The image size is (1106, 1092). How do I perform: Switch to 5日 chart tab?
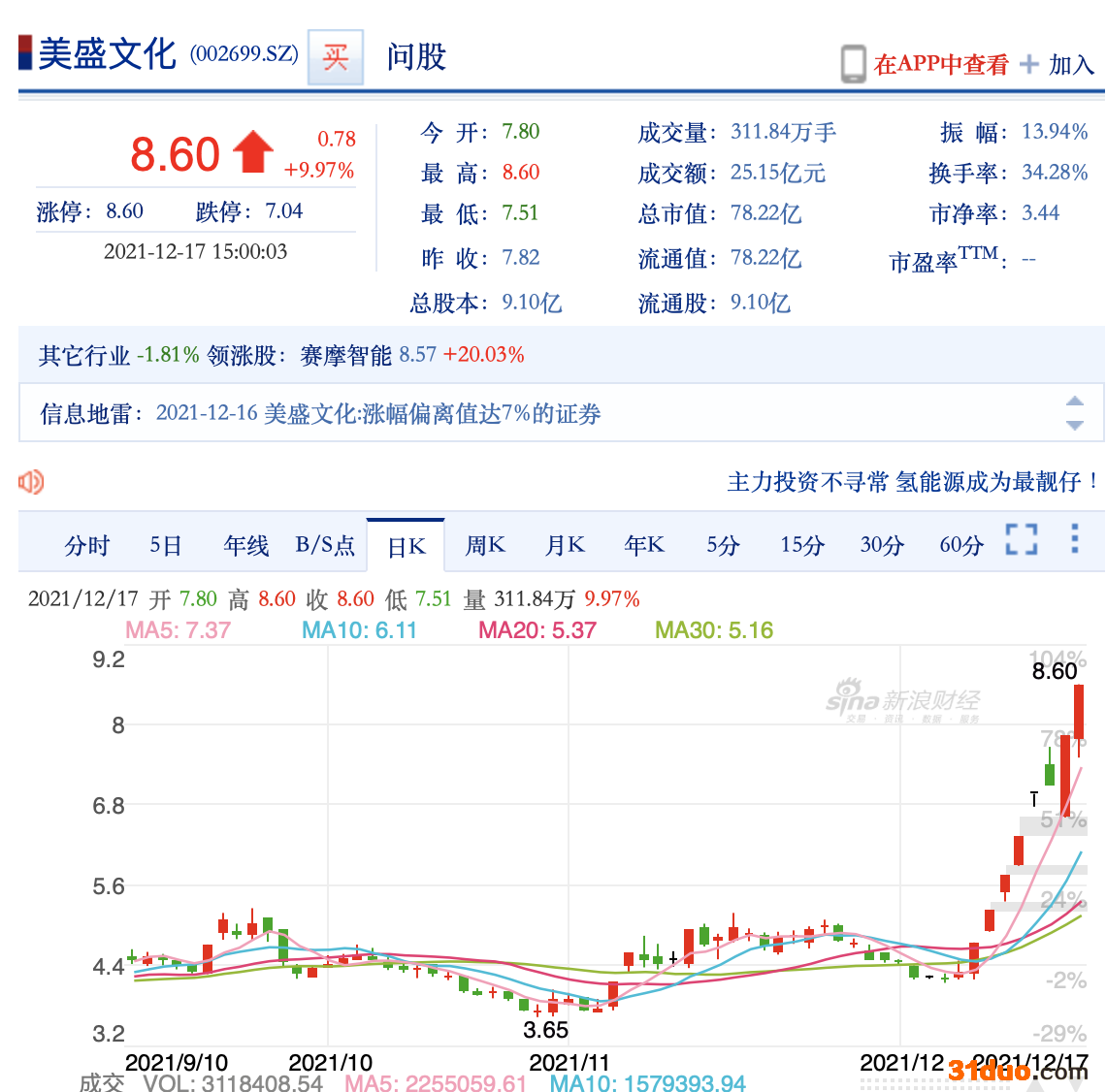point(166,546)
